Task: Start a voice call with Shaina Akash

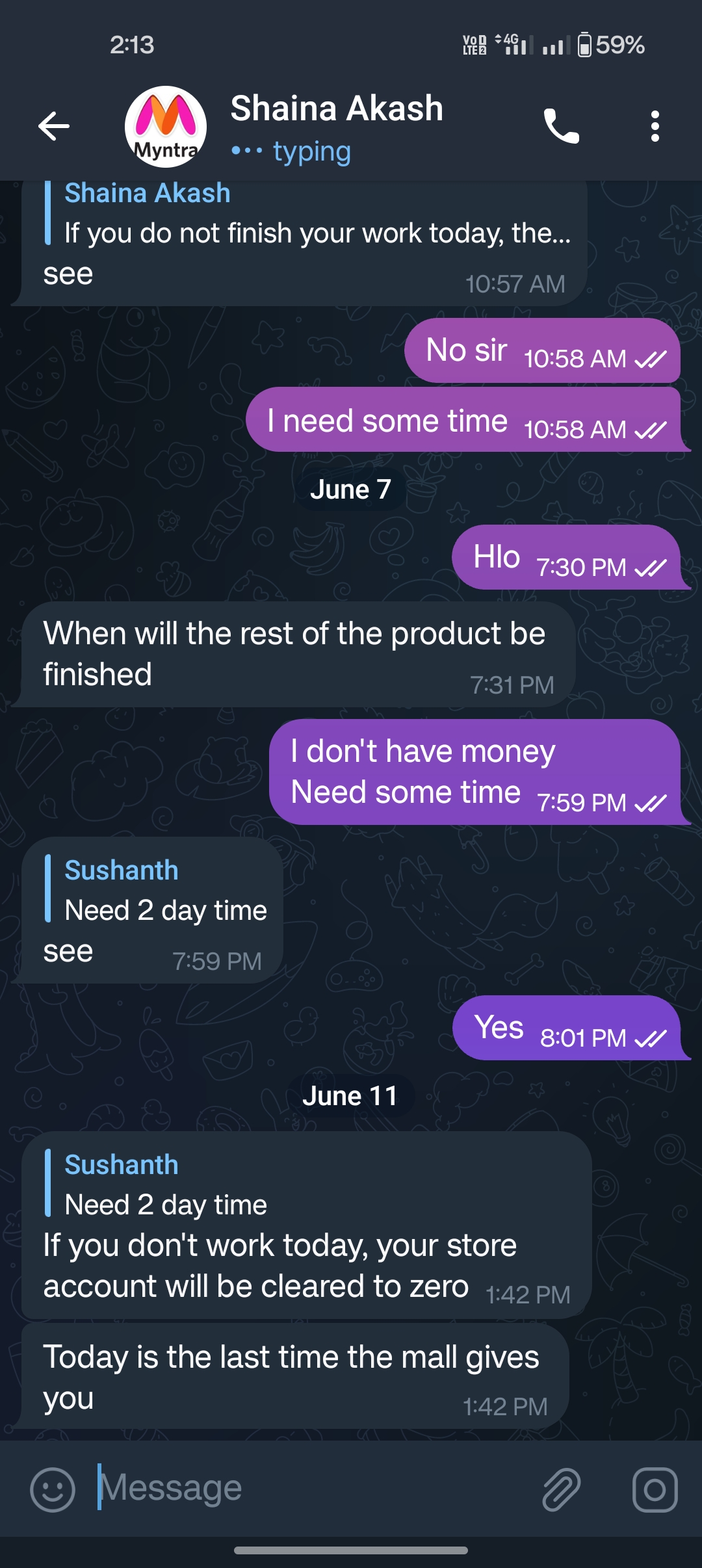Action: pos(561,126)
